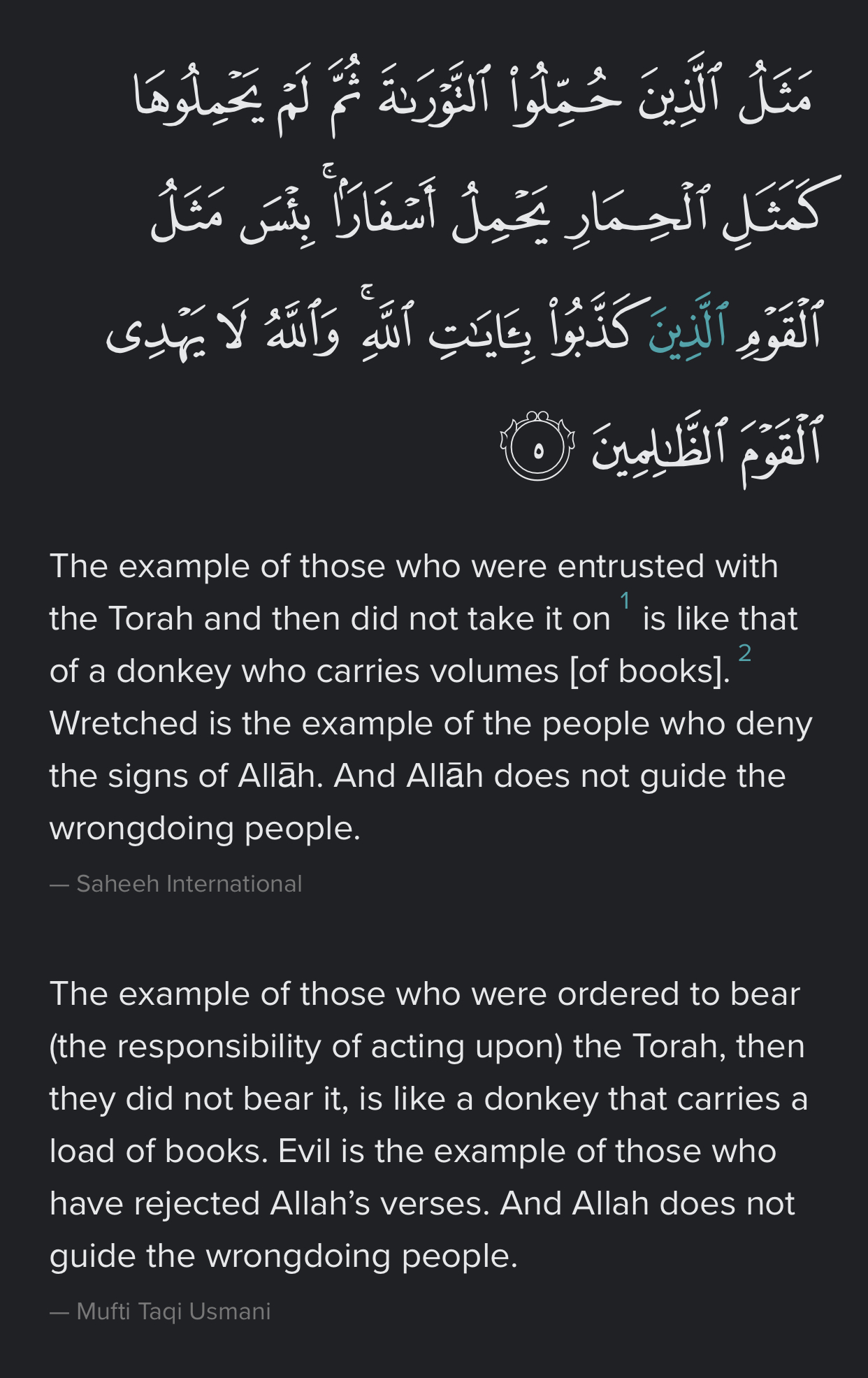The width and height of the screenshot is (868, 1378).
Task: Open footnote 2 after '[of books].'
Action: pos(744,653)
